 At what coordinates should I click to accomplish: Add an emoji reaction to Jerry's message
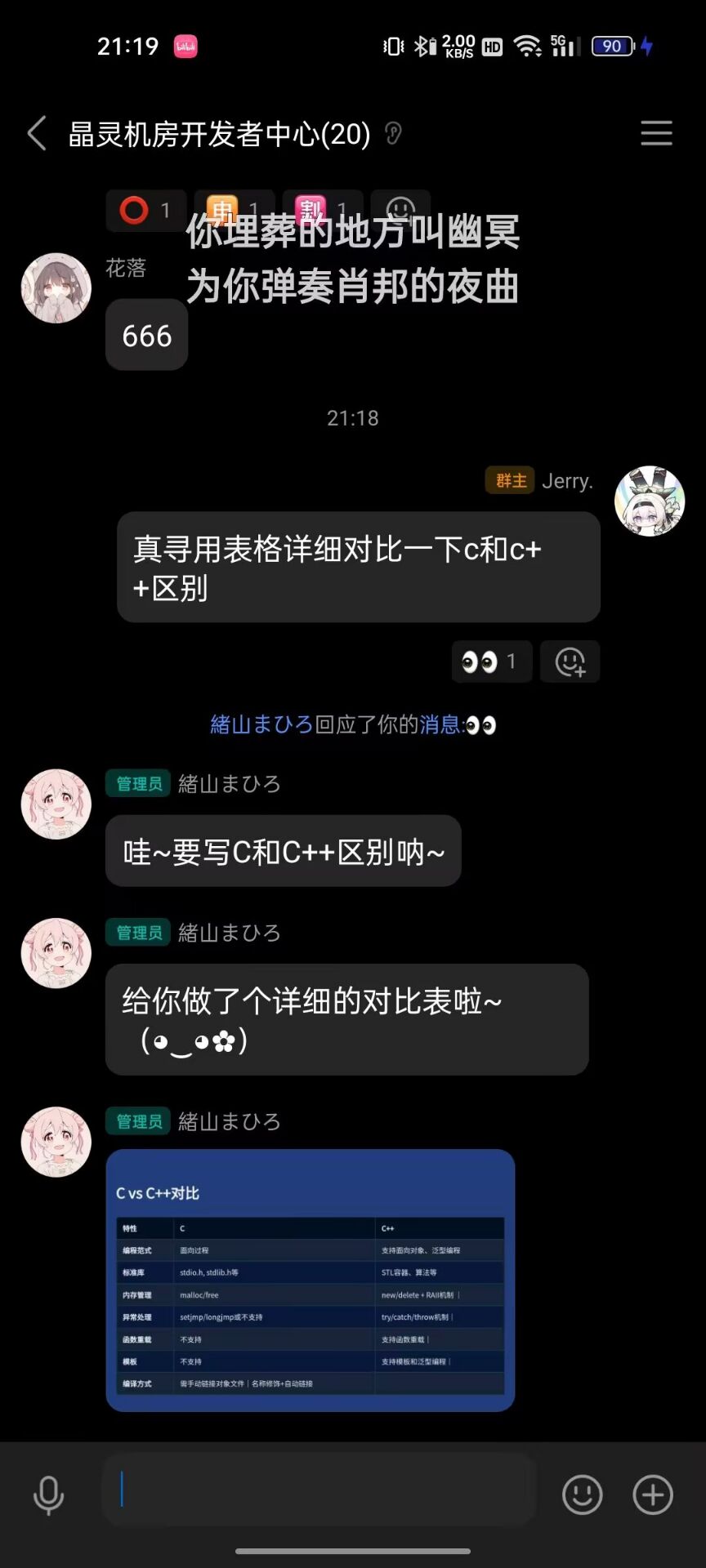tap(570, 661)
